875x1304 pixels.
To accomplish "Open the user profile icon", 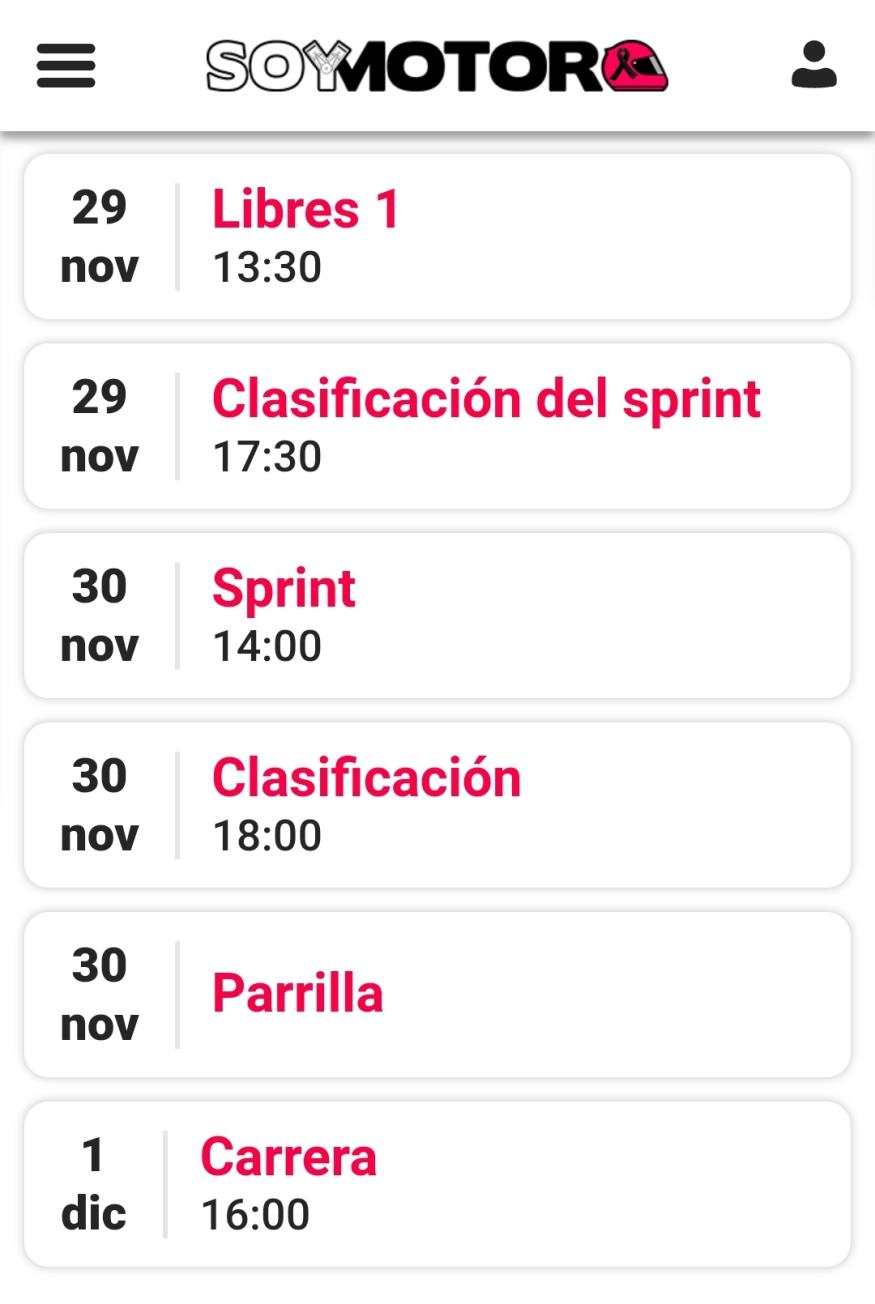I will coord(813,65).
